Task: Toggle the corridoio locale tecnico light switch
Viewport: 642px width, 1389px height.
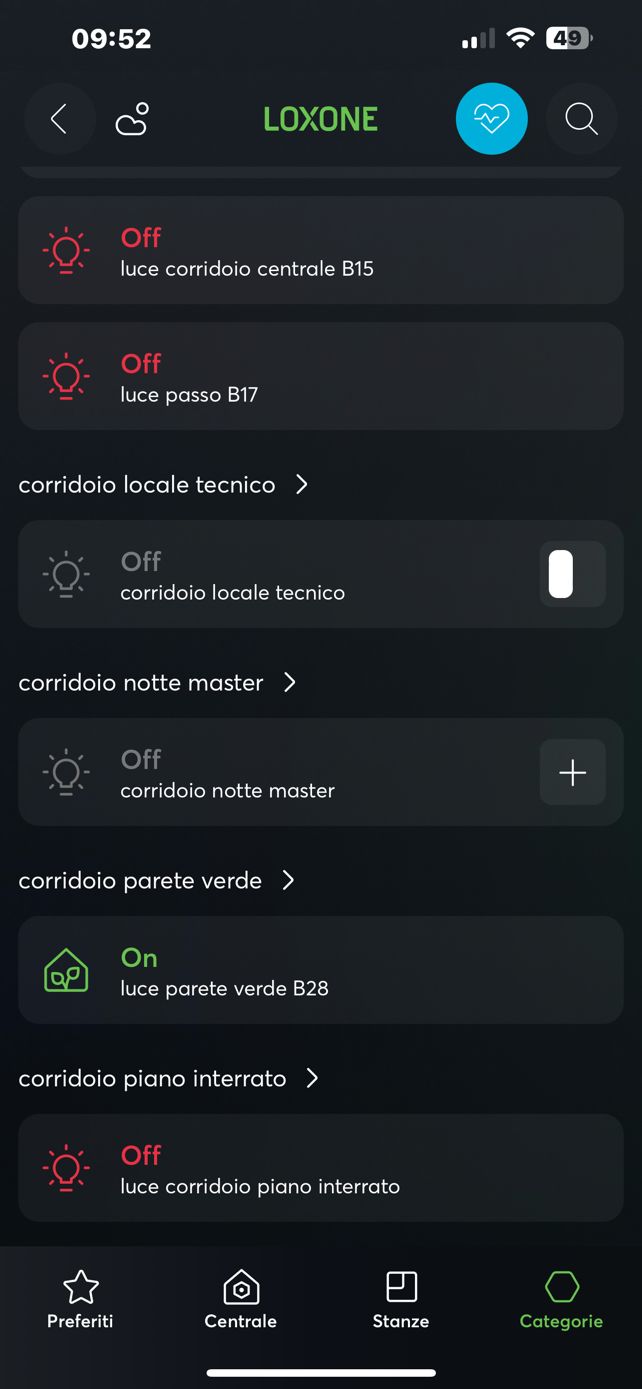Action: click(572, 574)
